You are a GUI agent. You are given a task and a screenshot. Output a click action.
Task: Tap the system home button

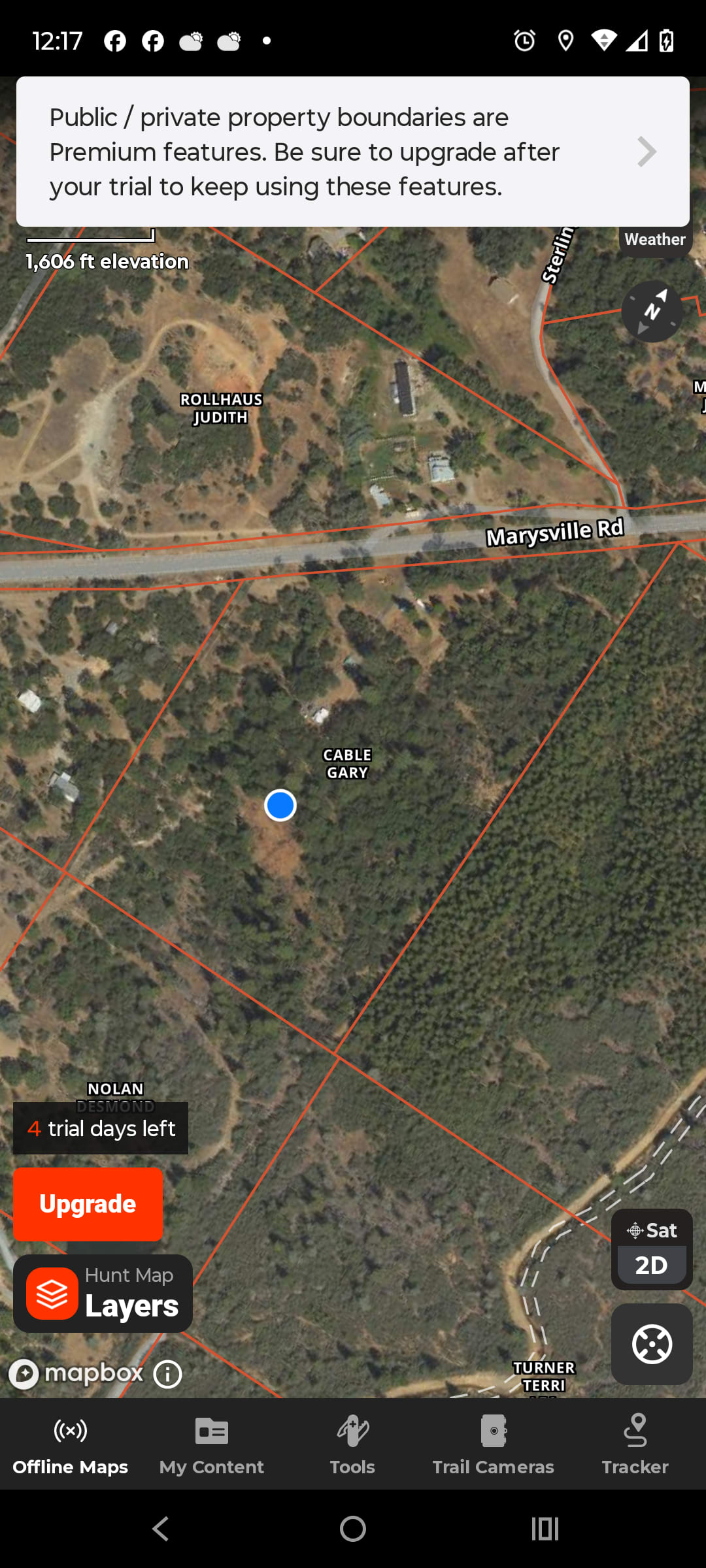point(353,1529)
